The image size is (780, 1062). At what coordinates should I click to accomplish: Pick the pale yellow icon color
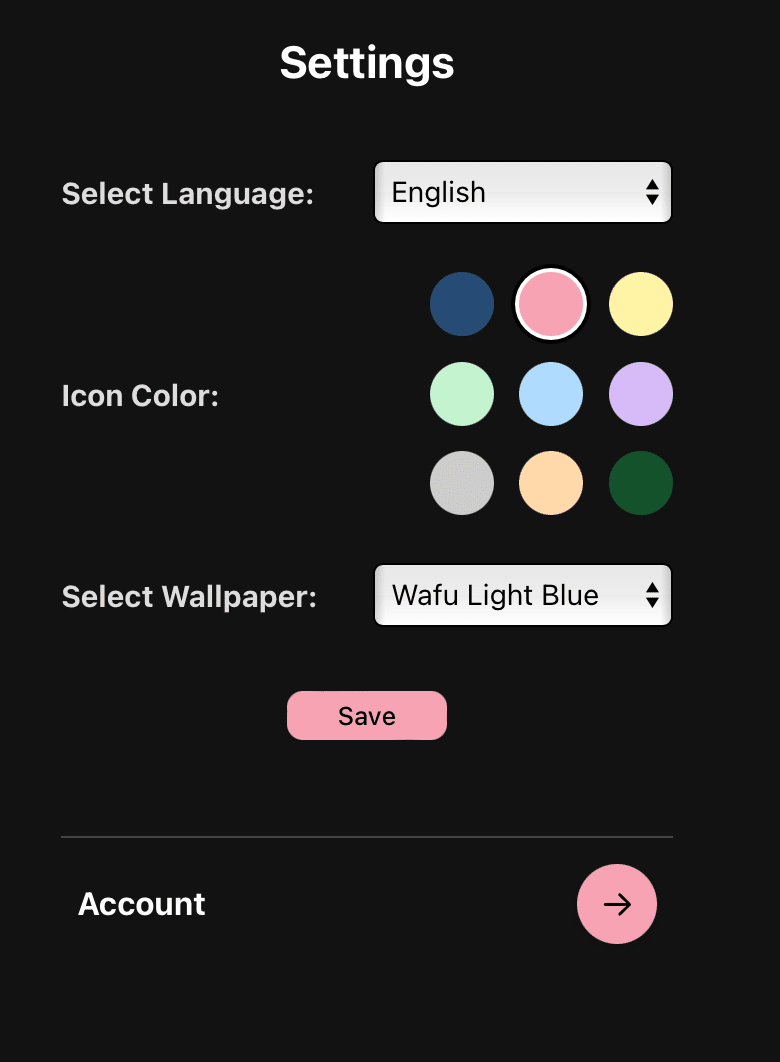641,304
